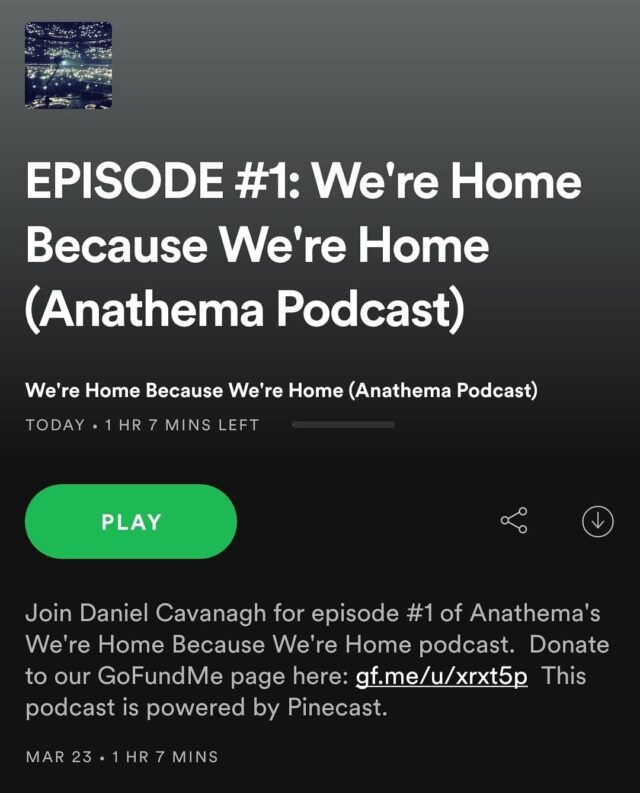Download the episode for offline listening
This screenshot has width=640, height=793.
(x=597, y=521)
